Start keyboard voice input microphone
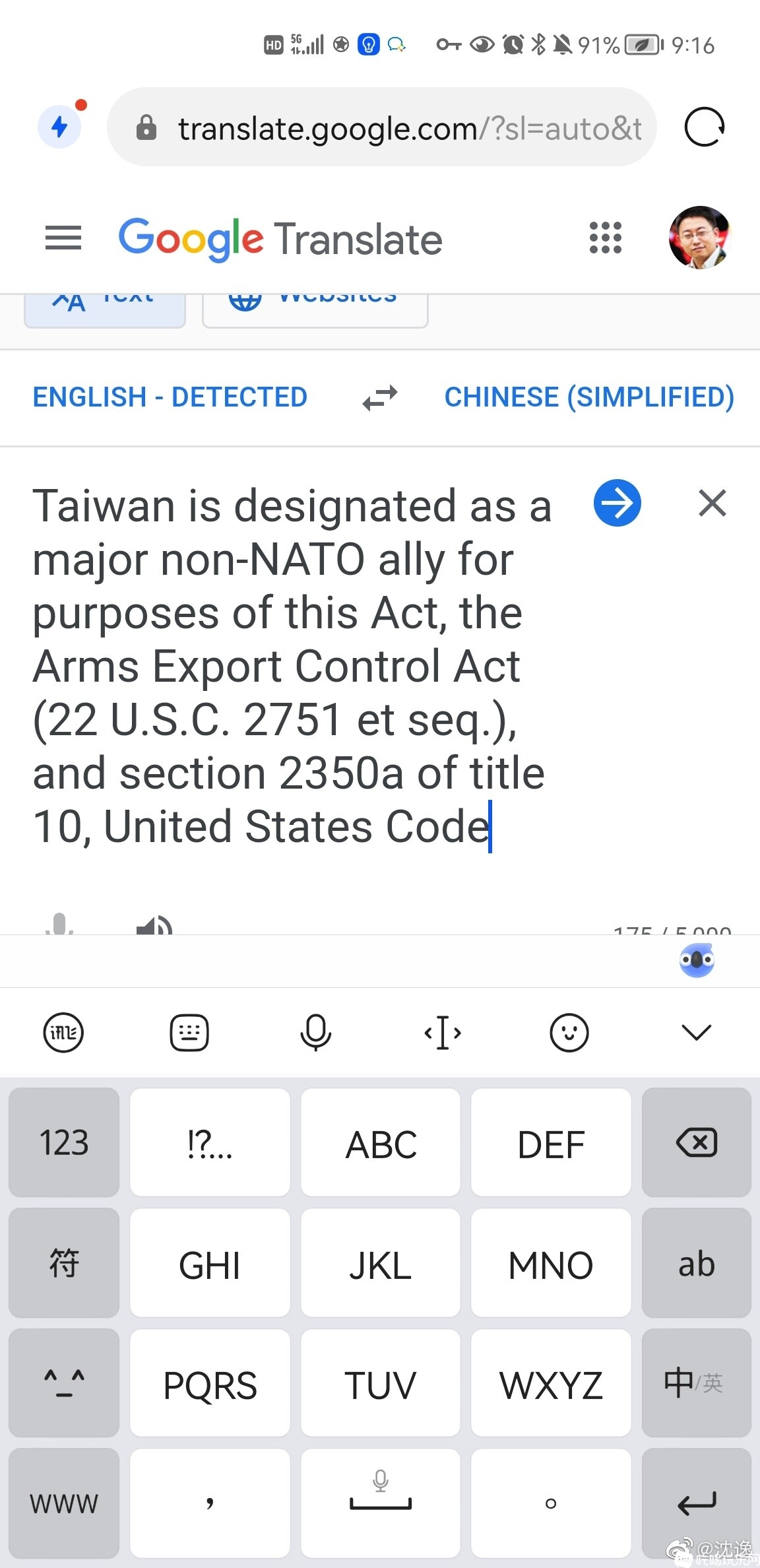The width and height of the screenshot is (760, 1568). point(316,1032)
